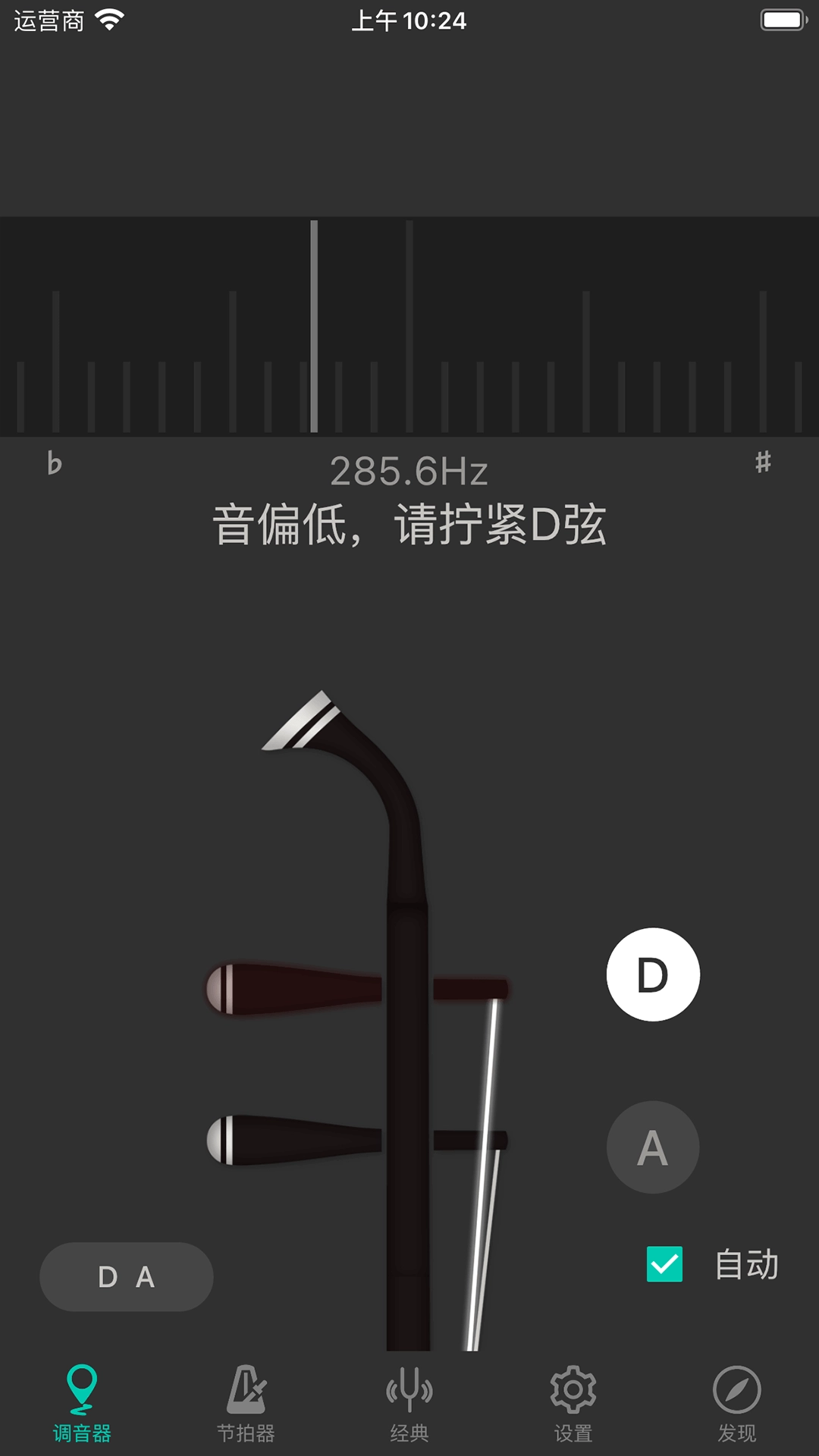Viewport: 819px width, 1456px height.
Task: Select the D string circle
Action: point(652,976)
